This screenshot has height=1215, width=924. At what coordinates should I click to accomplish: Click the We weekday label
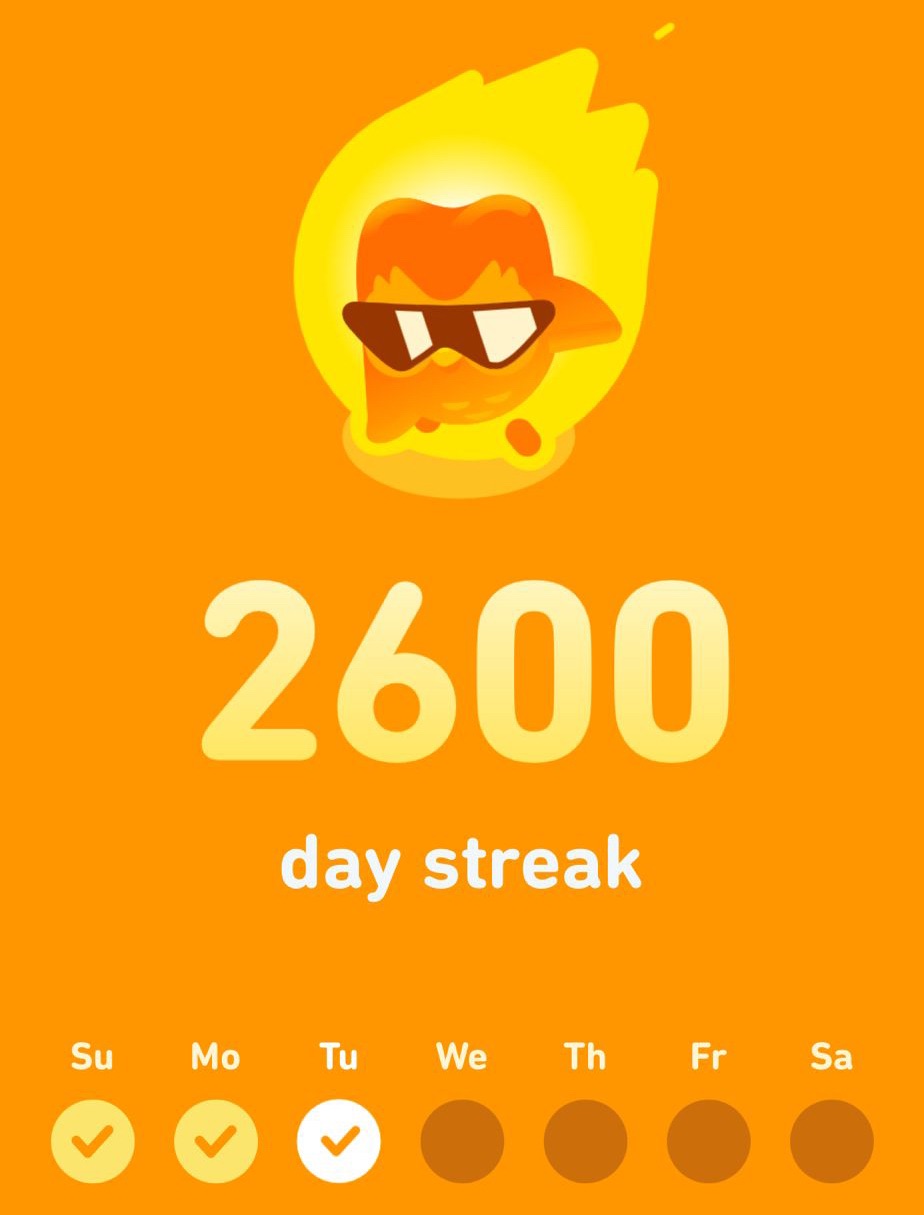tap(462, 1056)
